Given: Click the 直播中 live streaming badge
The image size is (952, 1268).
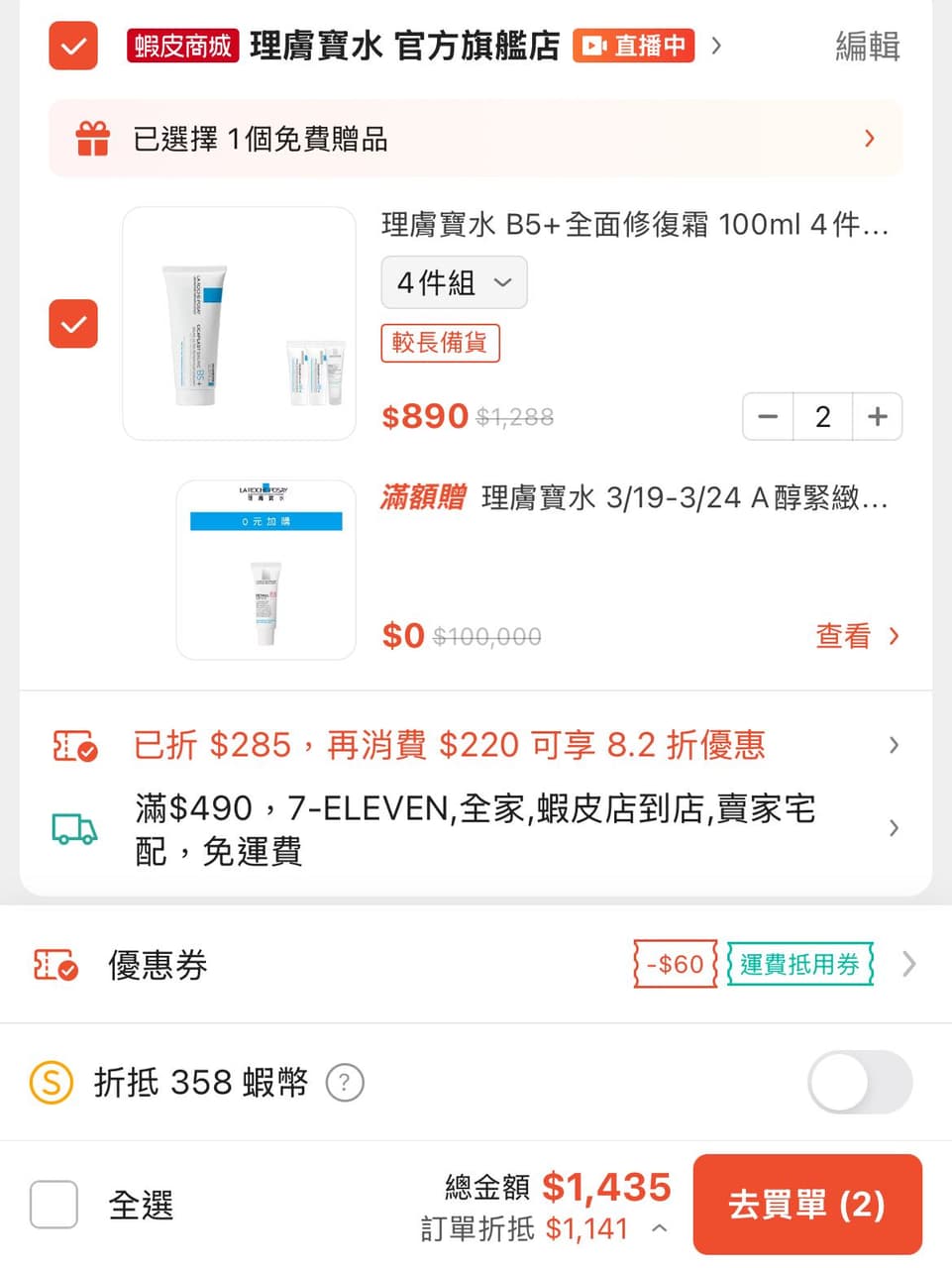Looking at the screenshot, I should (633, 45).
